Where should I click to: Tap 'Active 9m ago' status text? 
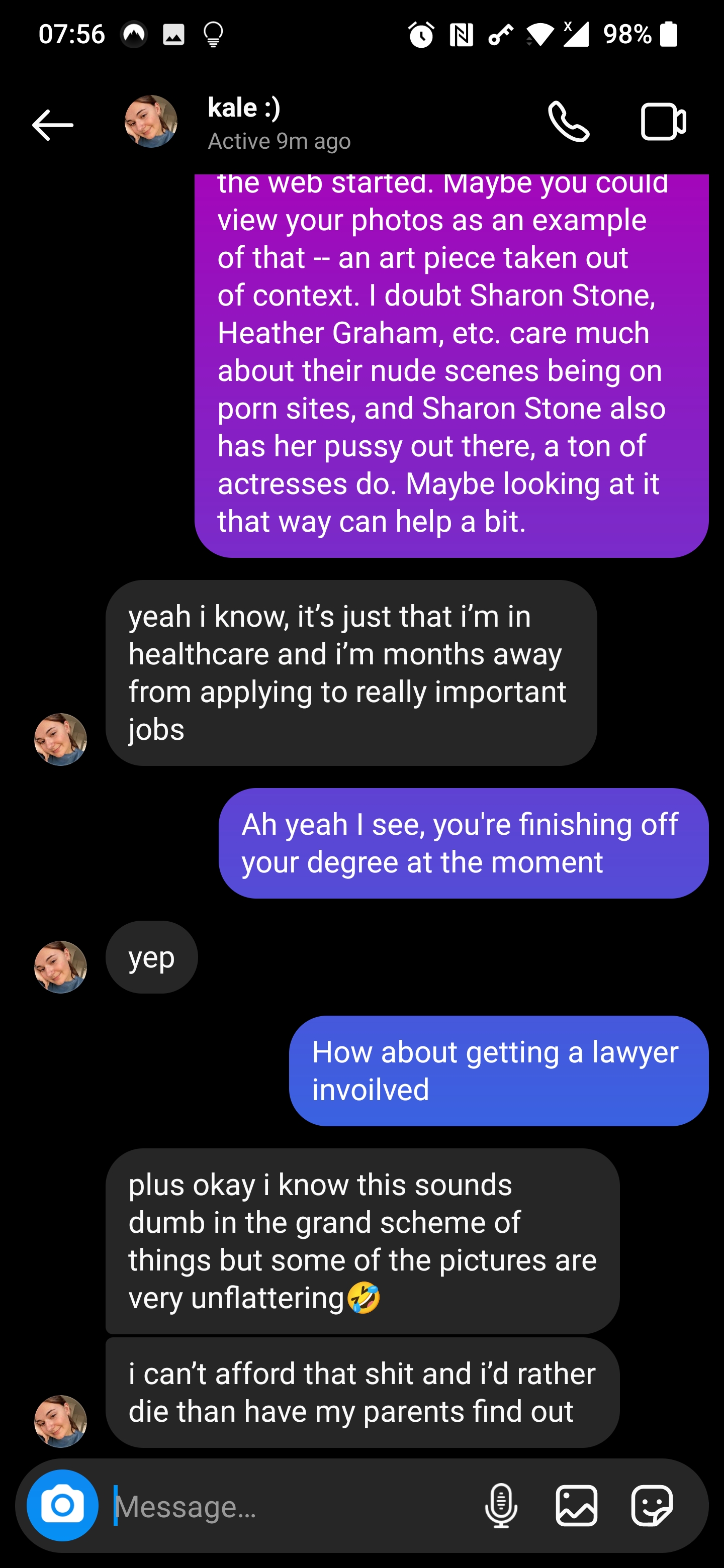click(280, 141)
